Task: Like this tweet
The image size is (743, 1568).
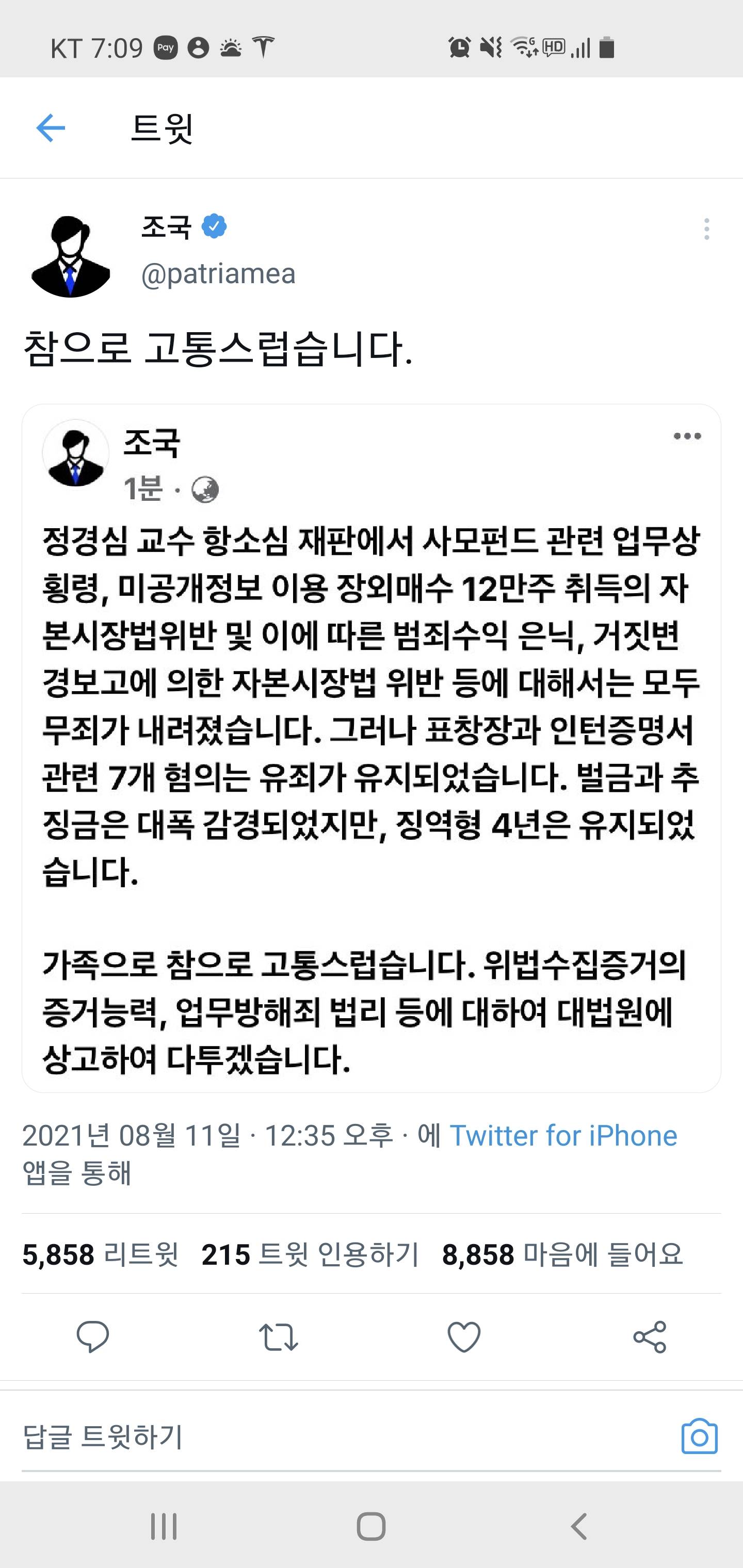Action: pos(464,1337)
